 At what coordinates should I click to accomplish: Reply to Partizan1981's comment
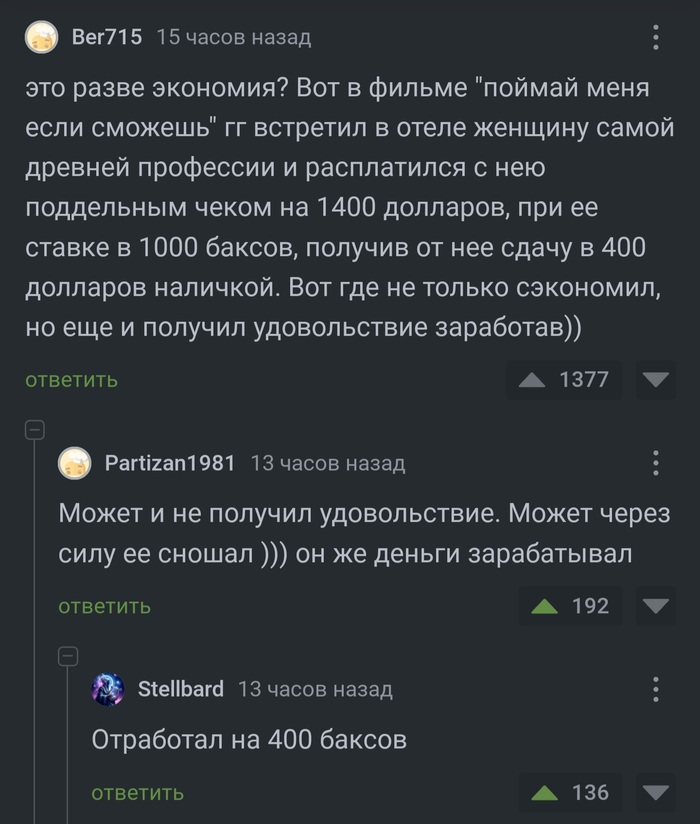pyautogui.click(x=105, y=606)
